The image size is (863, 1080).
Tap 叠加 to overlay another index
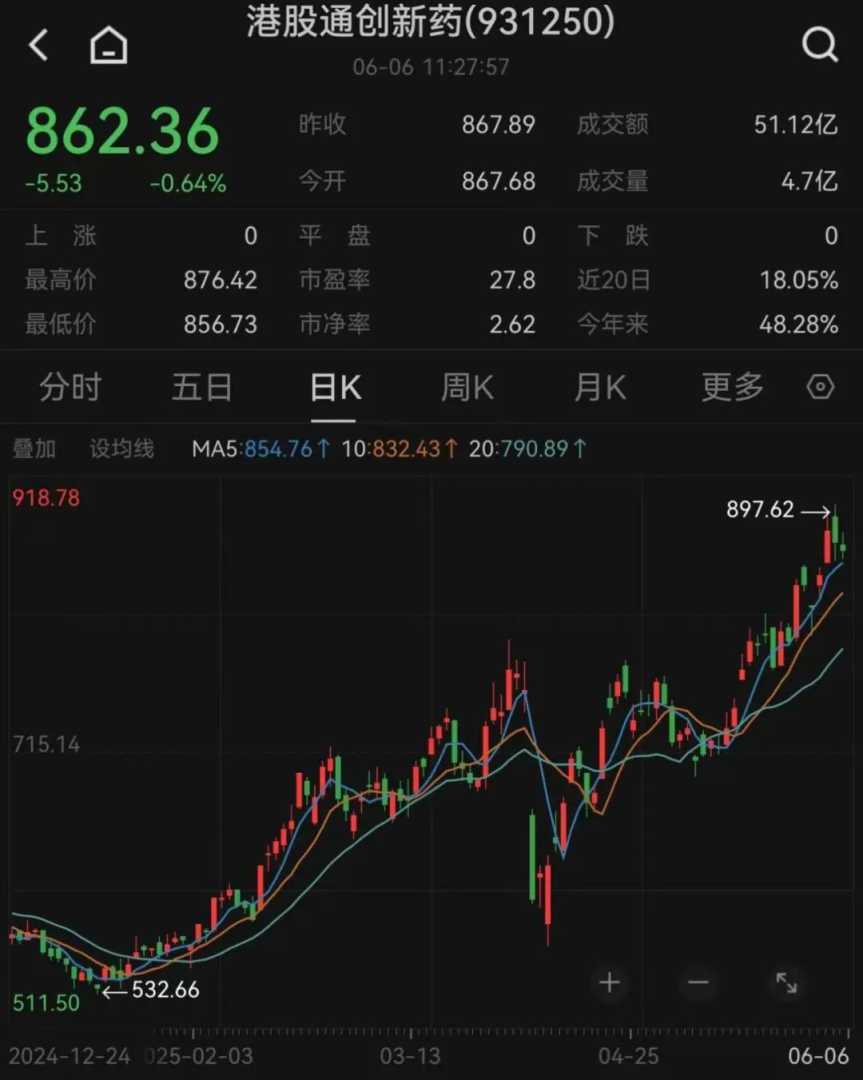[x=34, y=449]
